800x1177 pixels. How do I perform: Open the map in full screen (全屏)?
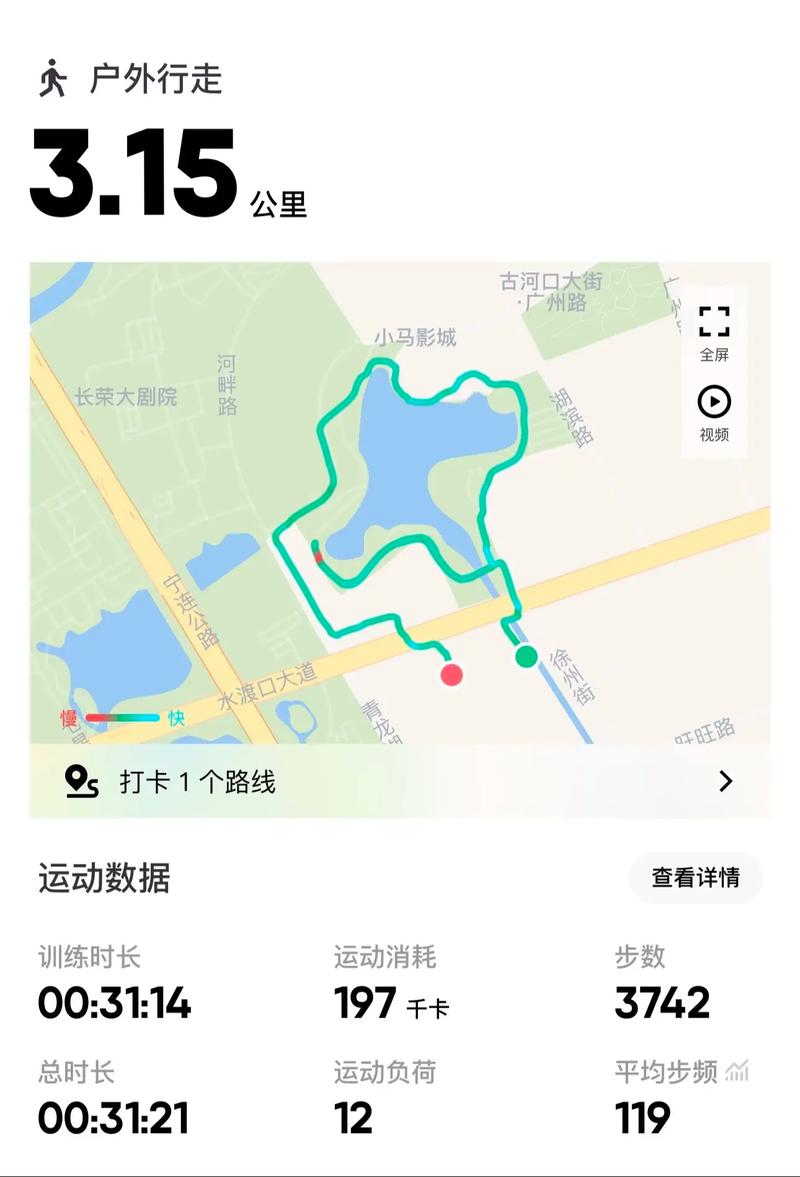(x=714, y=332)
